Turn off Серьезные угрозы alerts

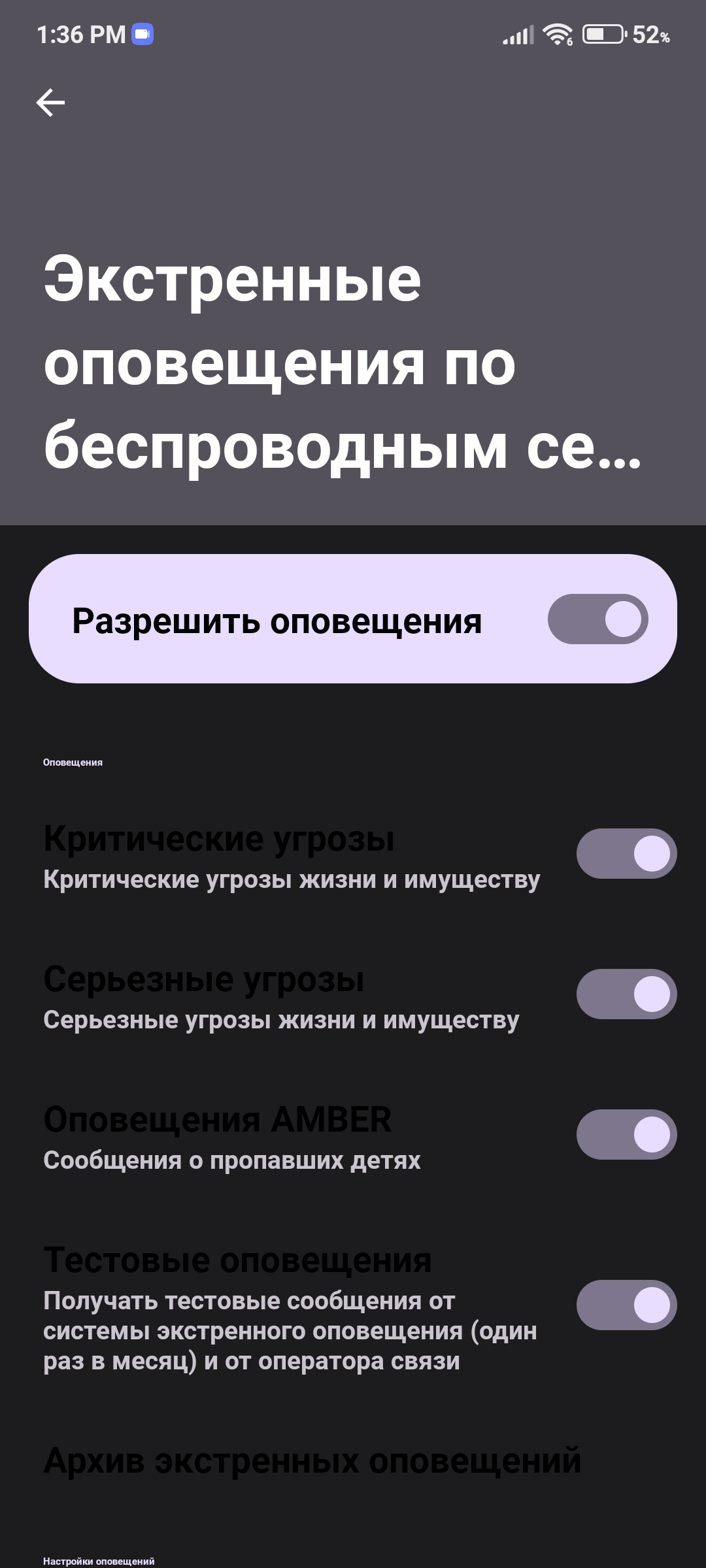click(x=626, y=994)
